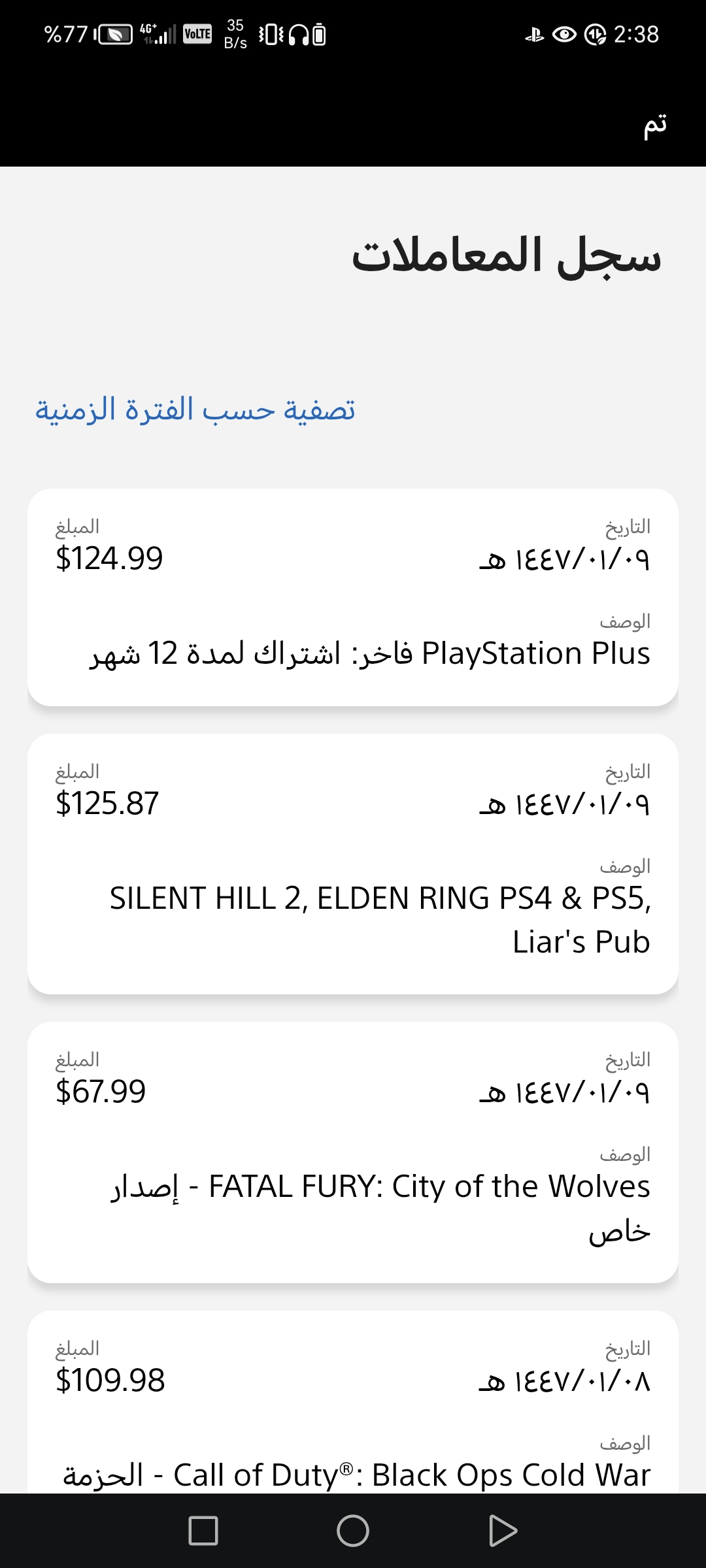Tap the تم (Done) button
The height and width of the screenshot is (1568, 706).
pyautogui.click(x=655, y=125)
